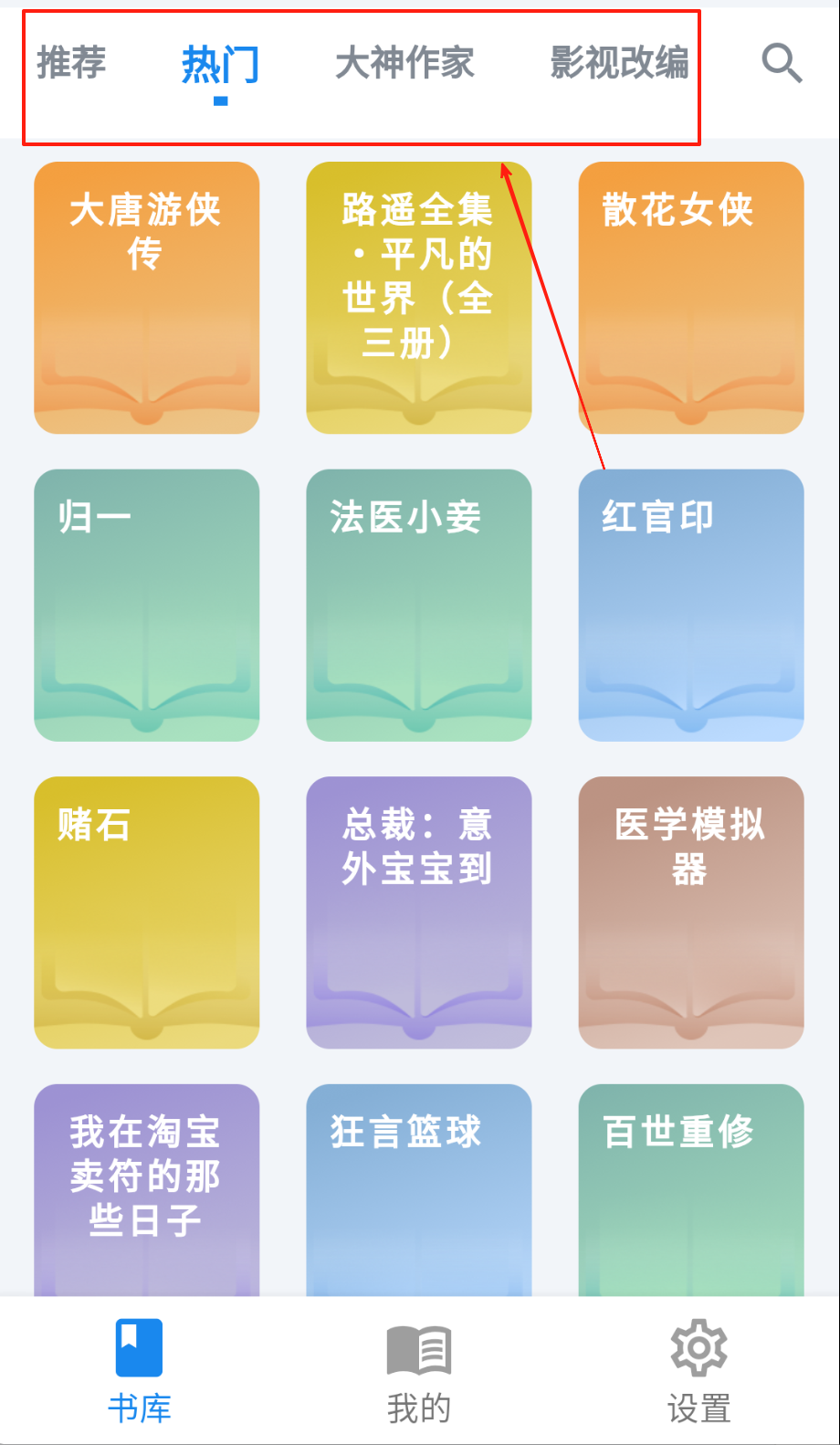
Task: Open the 红官印 book card
Action: (x=691, y=605)
